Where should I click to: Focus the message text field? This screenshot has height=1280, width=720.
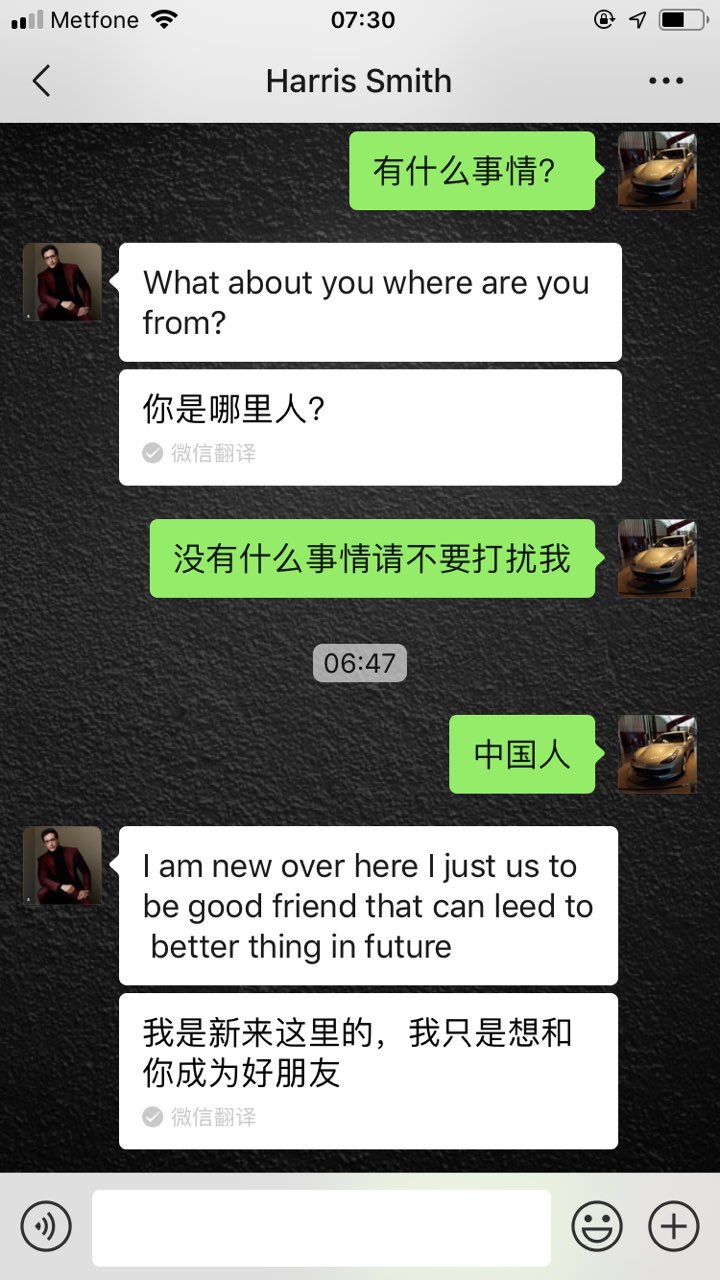[x=321, y=1227]
